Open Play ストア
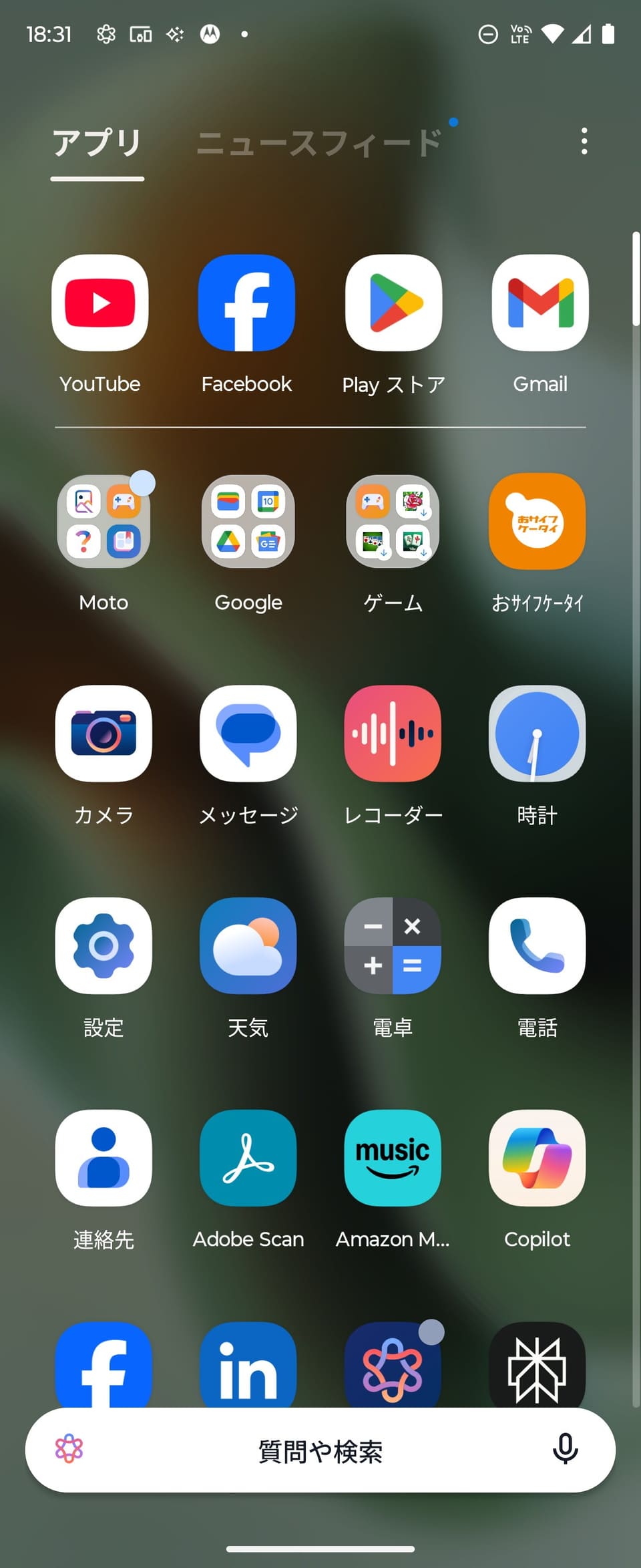The height and width of the screenshot is (1568, 641). (393, 303)
